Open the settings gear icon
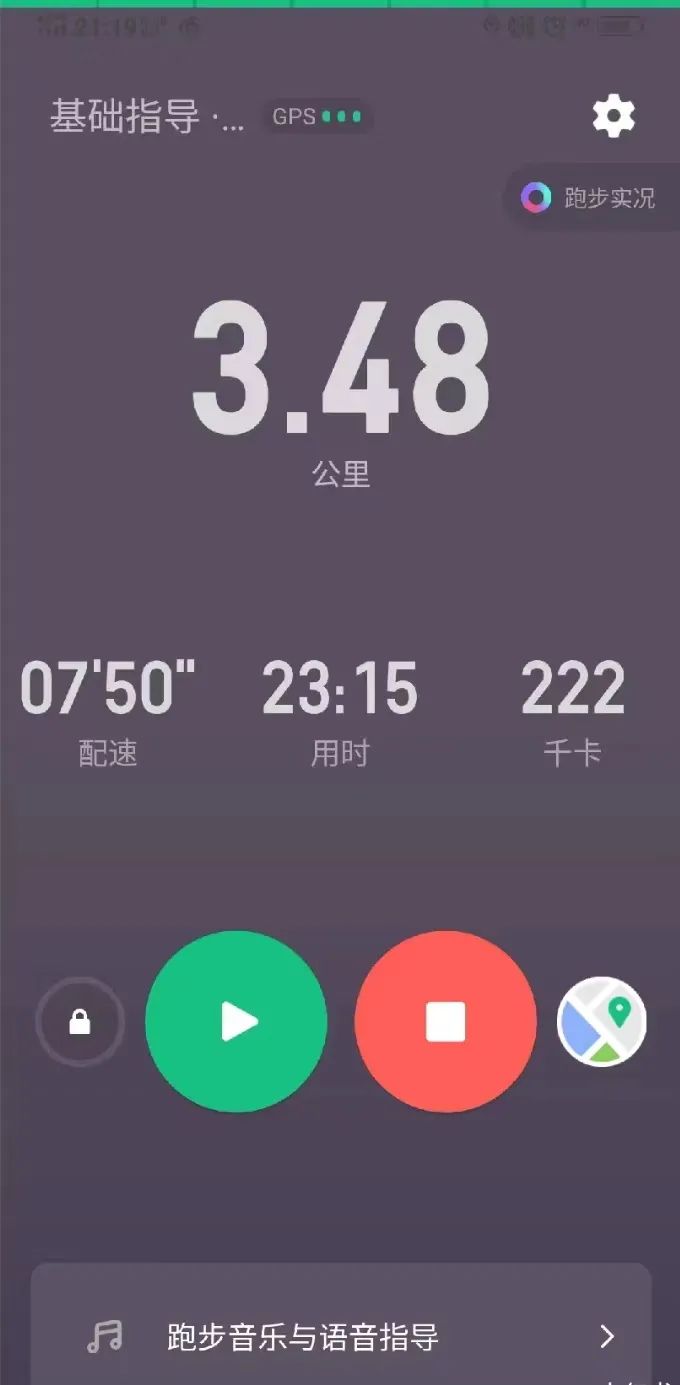The height and width of the screenshot is (1385, 680). pos(613,117)
